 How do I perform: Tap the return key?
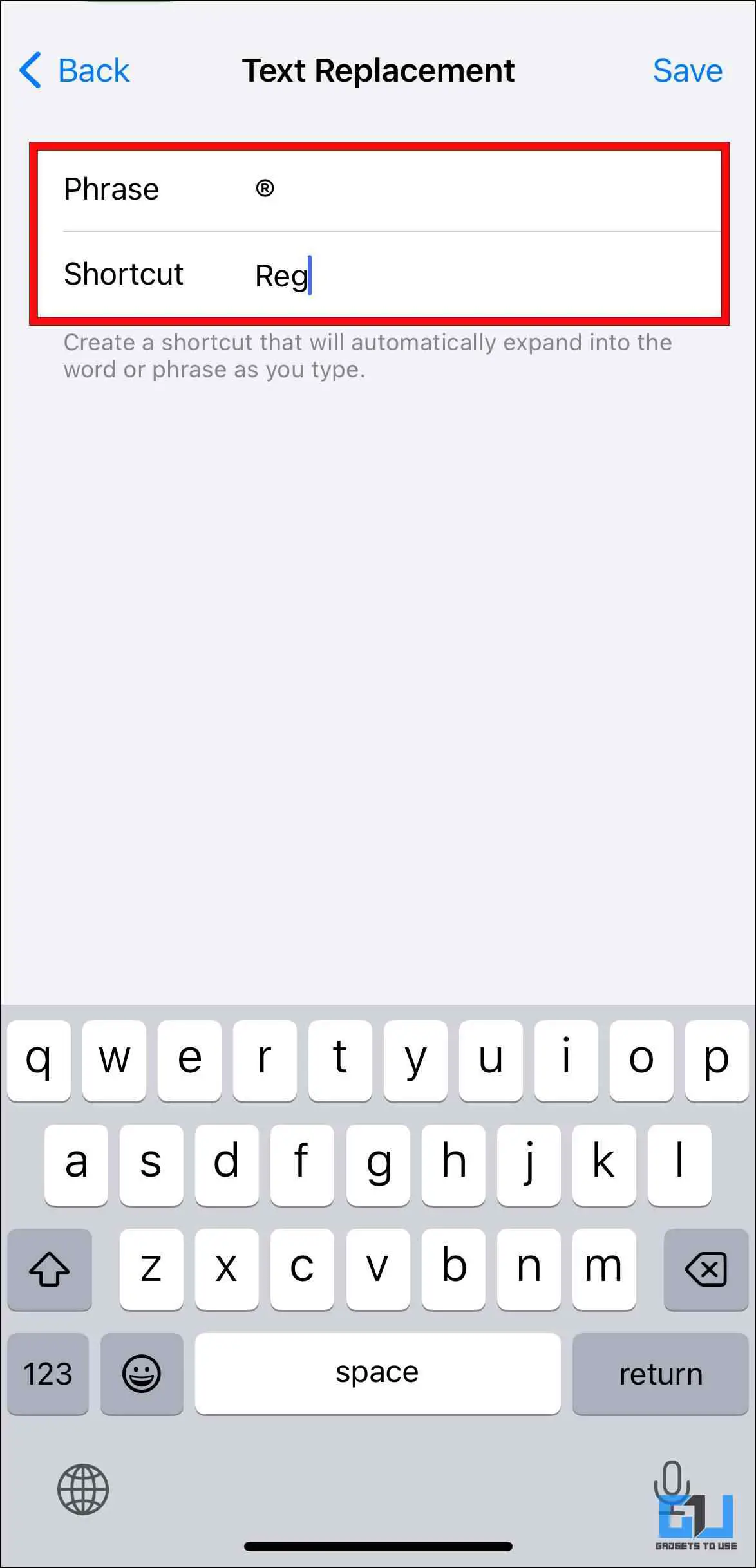(660, 1374)
